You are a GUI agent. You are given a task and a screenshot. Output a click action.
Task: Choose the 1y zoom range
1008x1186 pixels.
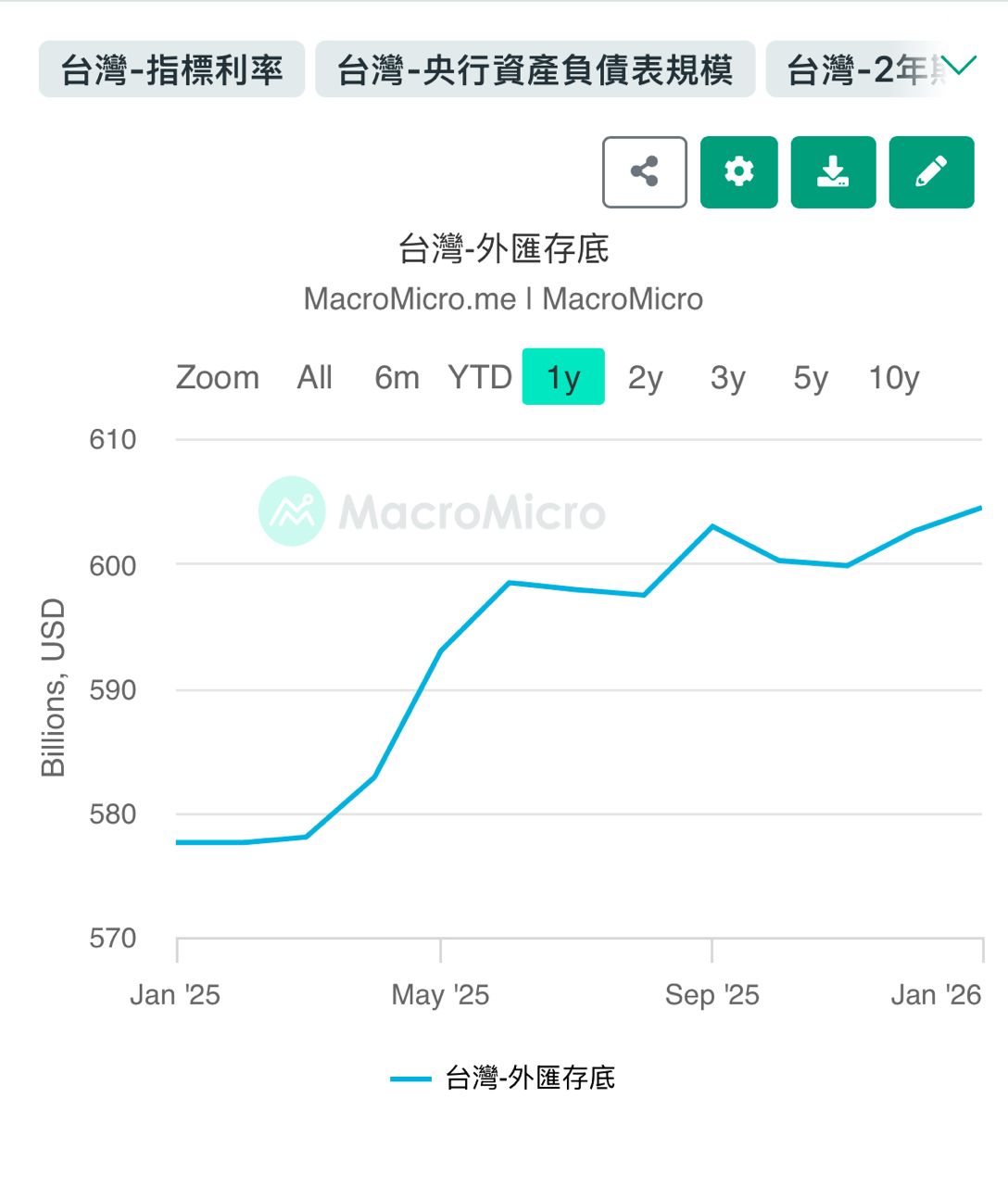(563, 377)
